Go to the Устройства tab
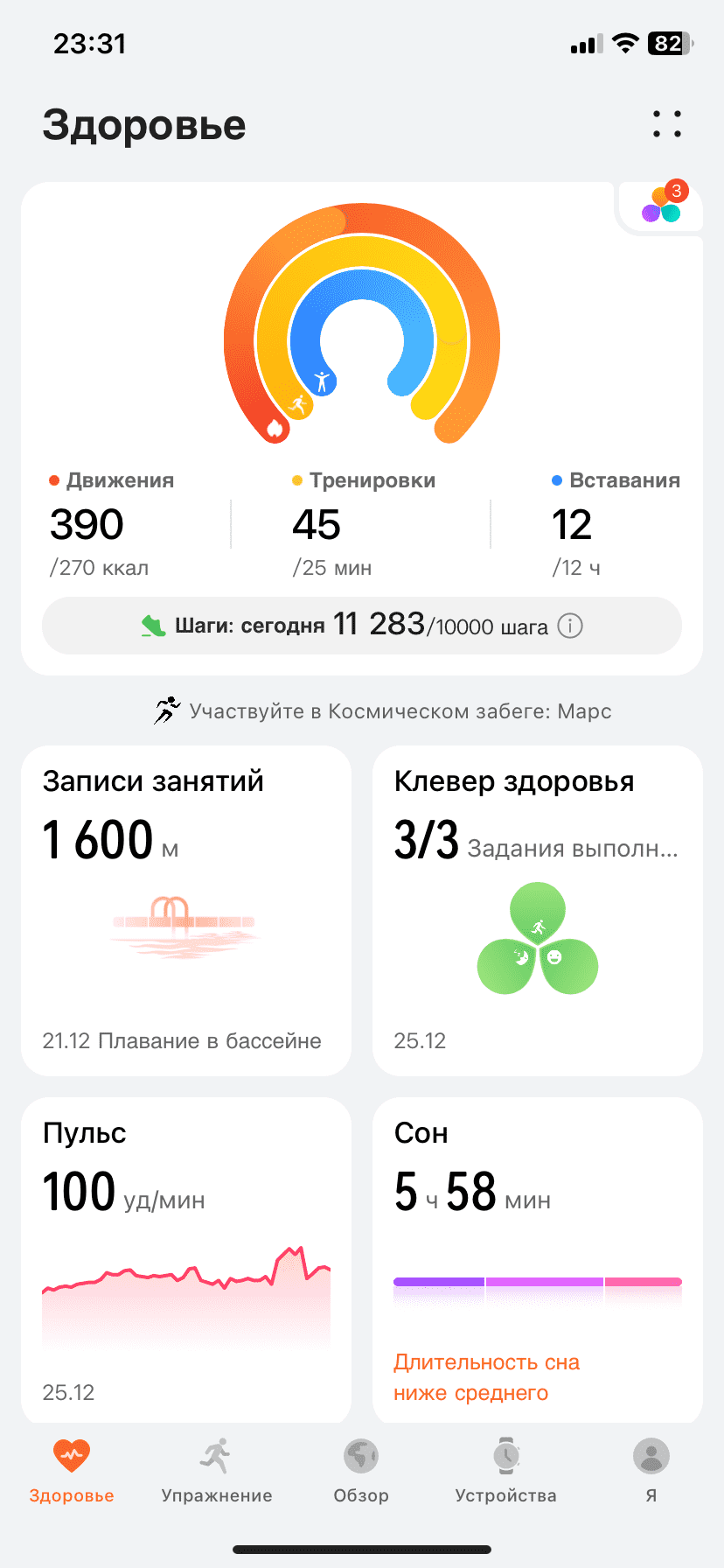The height and width of the screenshot is (1568, 724). [506, 1470]
